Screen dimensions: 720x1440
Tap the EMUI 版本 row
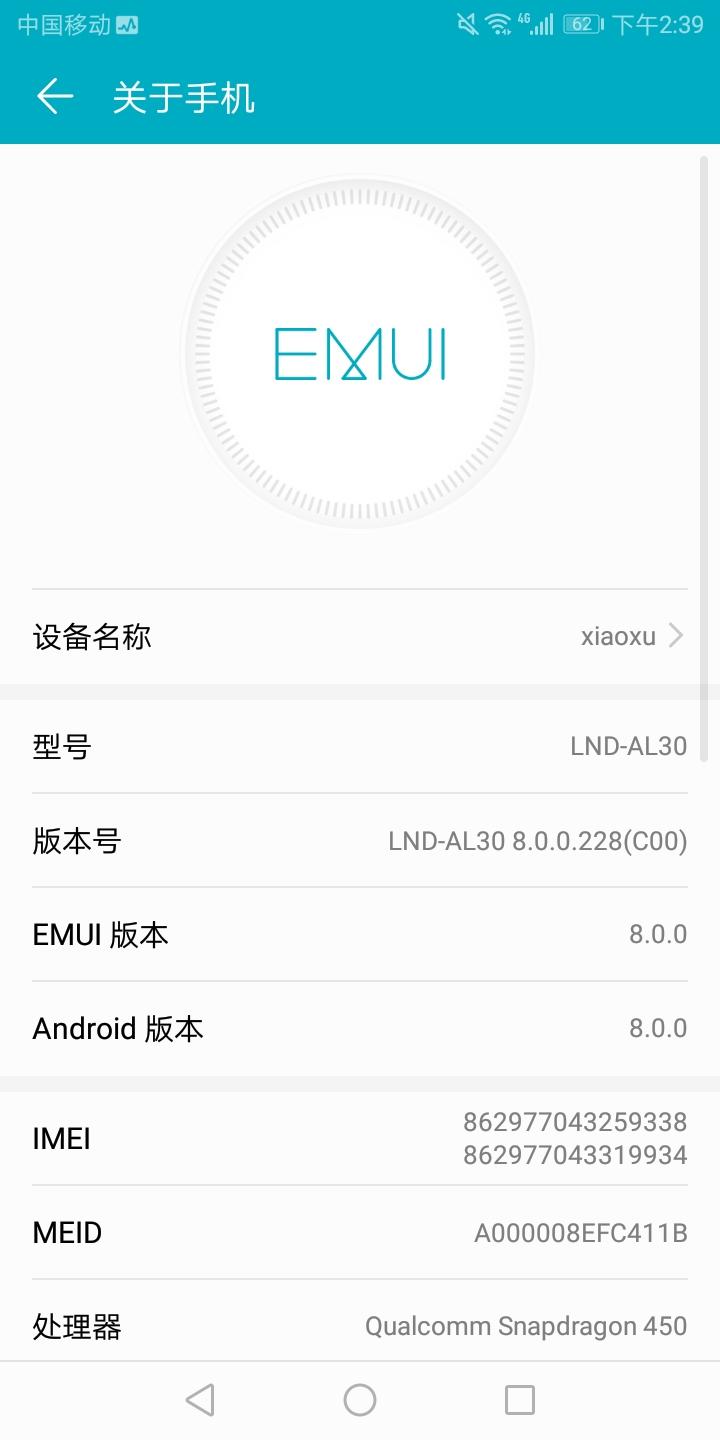pos(360,933)
